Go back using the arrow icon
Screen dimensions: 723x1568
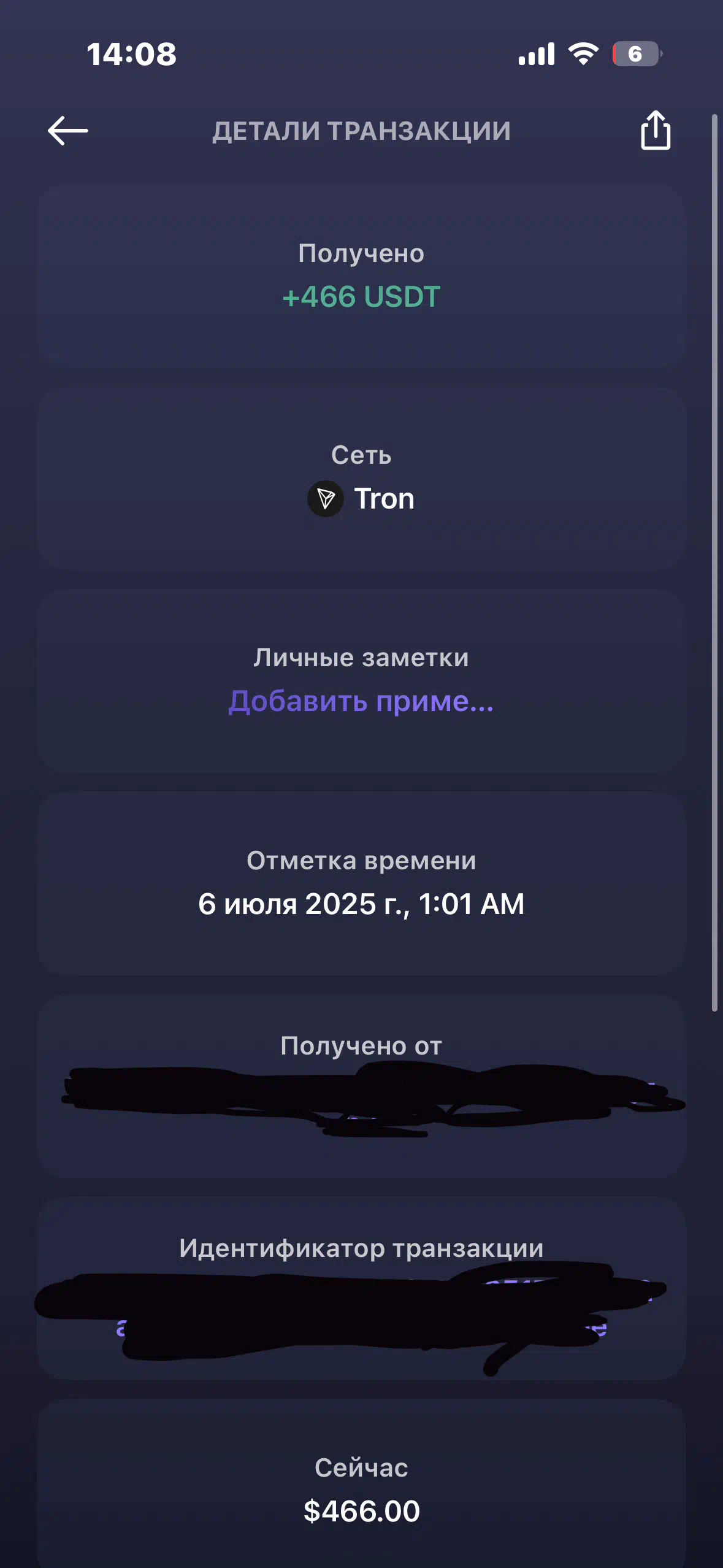(68, 131)
